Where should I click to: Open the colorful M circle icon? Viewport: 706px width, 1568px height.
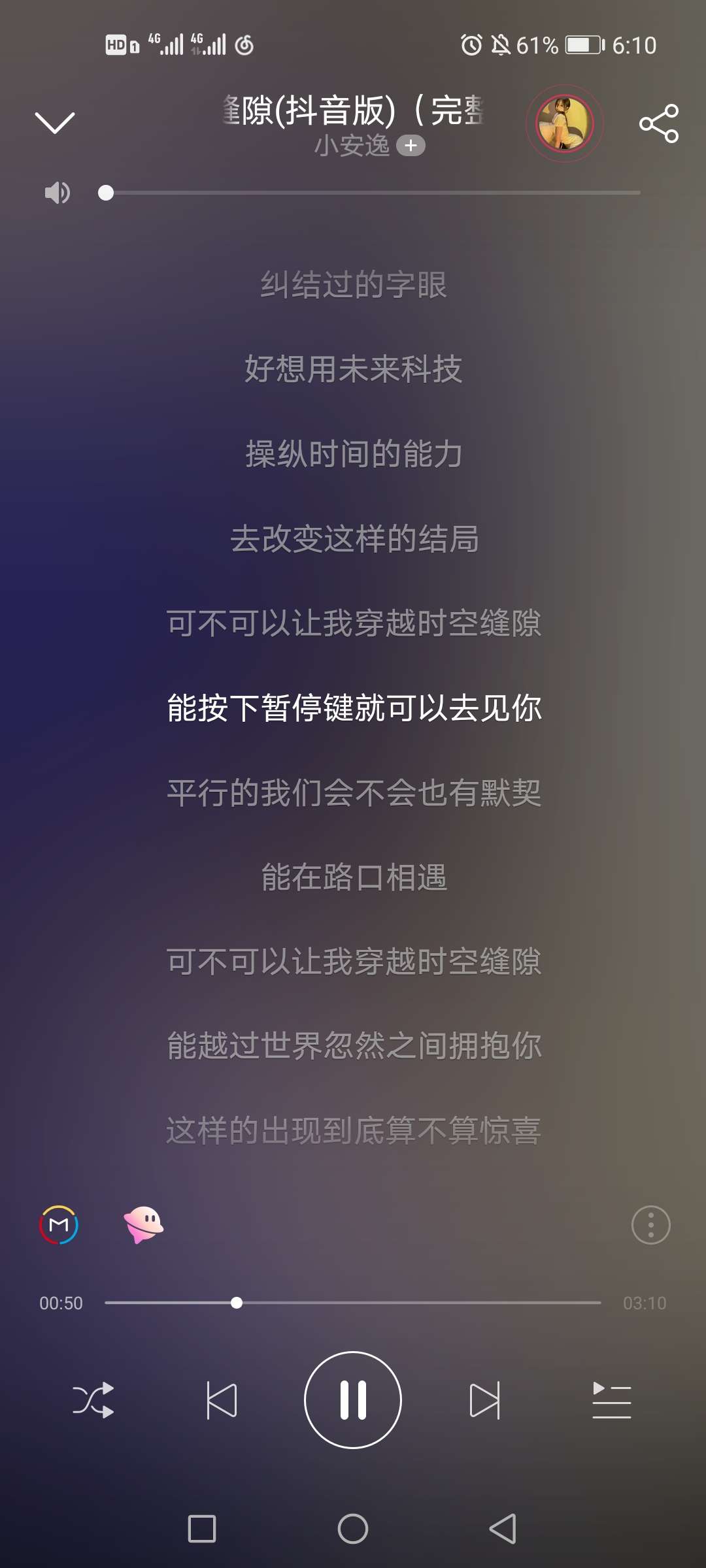(59, 1224)
